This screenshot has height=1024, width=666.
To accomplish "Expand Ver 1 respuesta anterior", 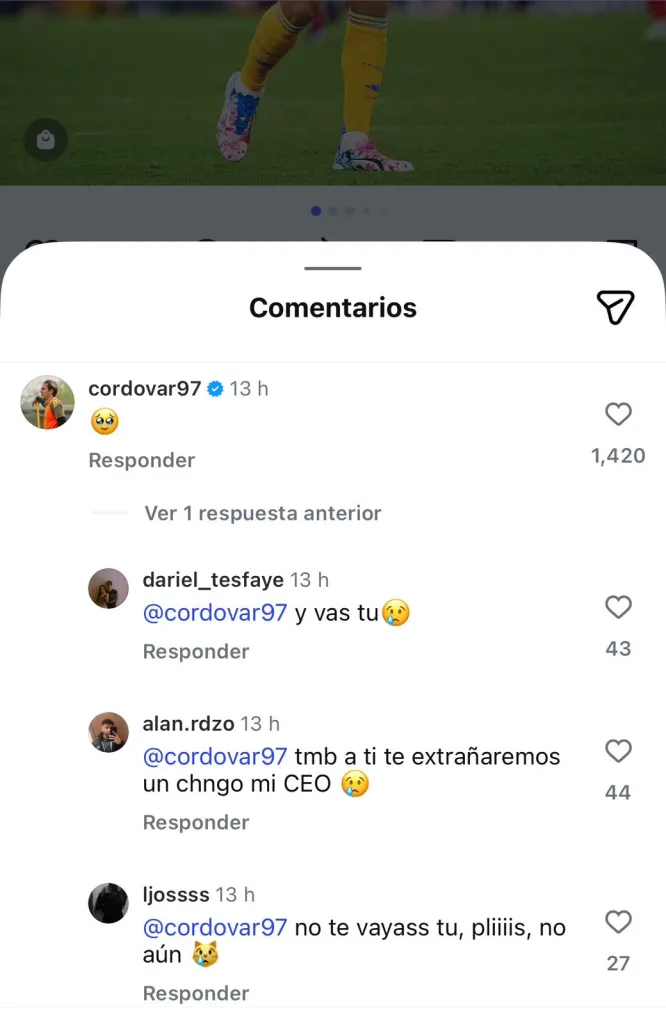I will (x=262, y=513).
